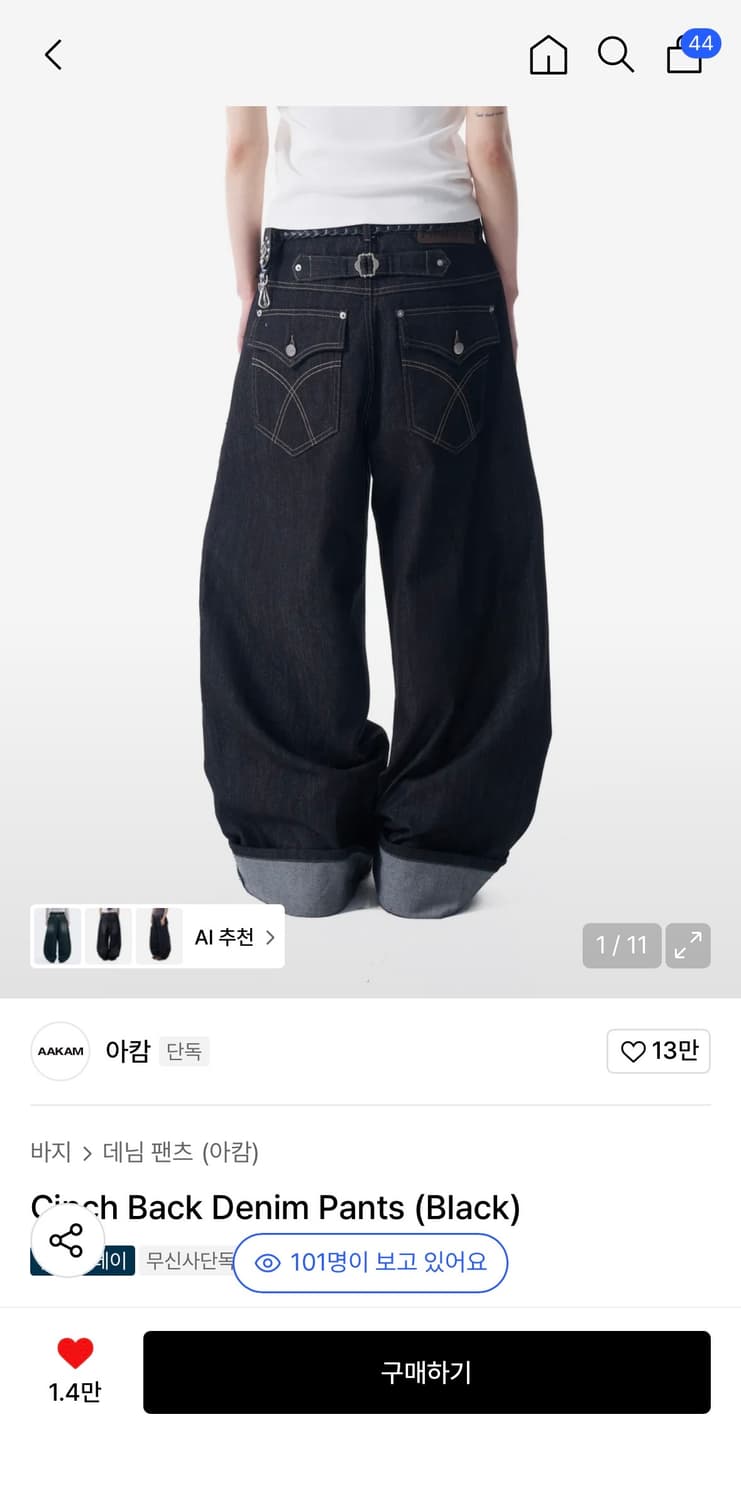
Task: Like the product with the red heart
Action: point(74,1355)
